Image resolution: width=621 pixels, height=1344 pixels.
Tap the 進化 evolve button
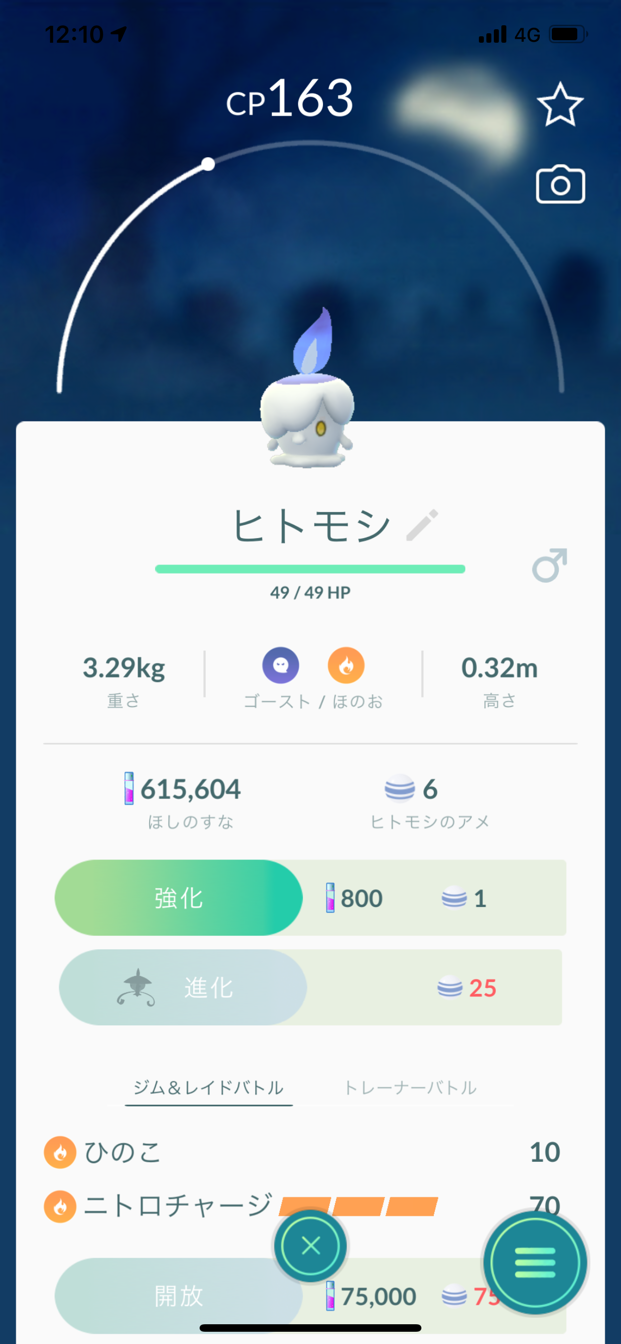[183, 988]
